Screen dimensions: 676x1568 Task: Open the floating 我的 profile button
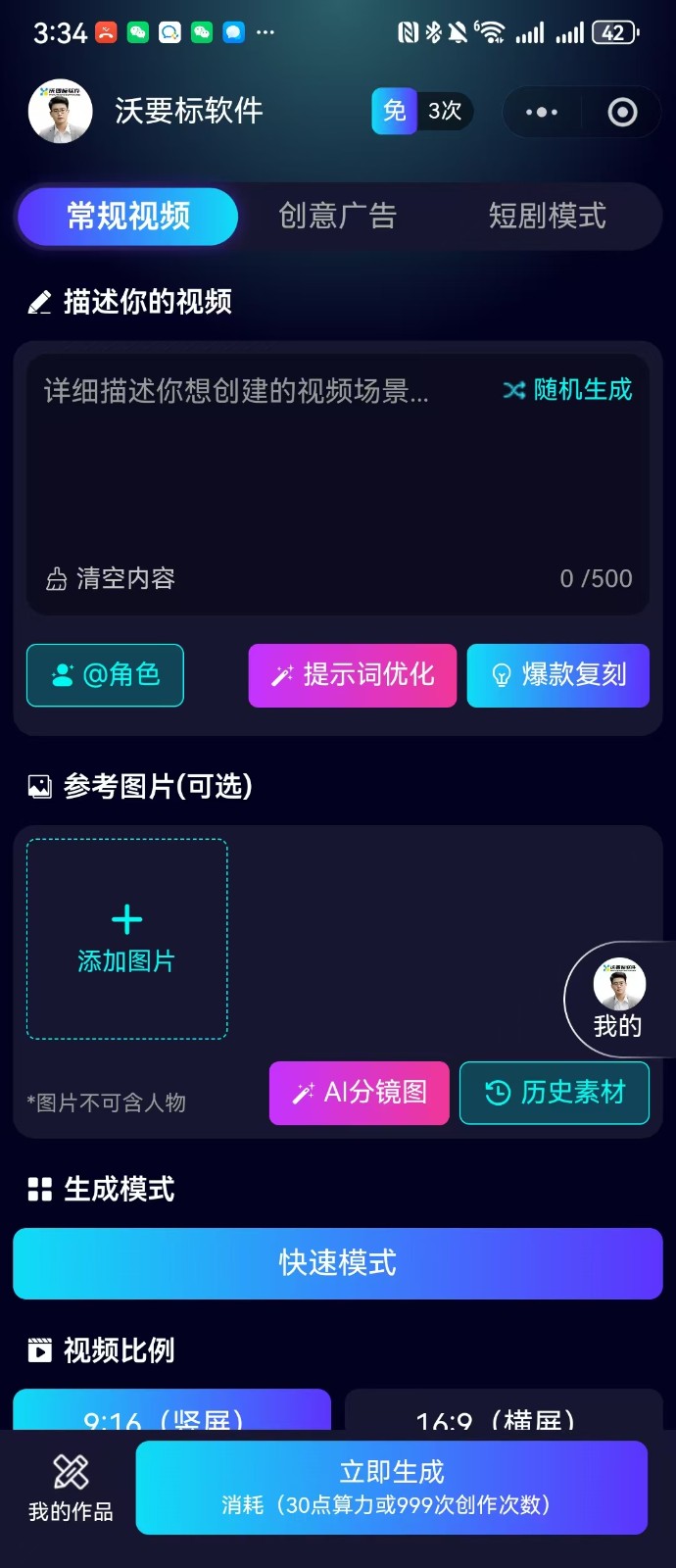[619, 998]
